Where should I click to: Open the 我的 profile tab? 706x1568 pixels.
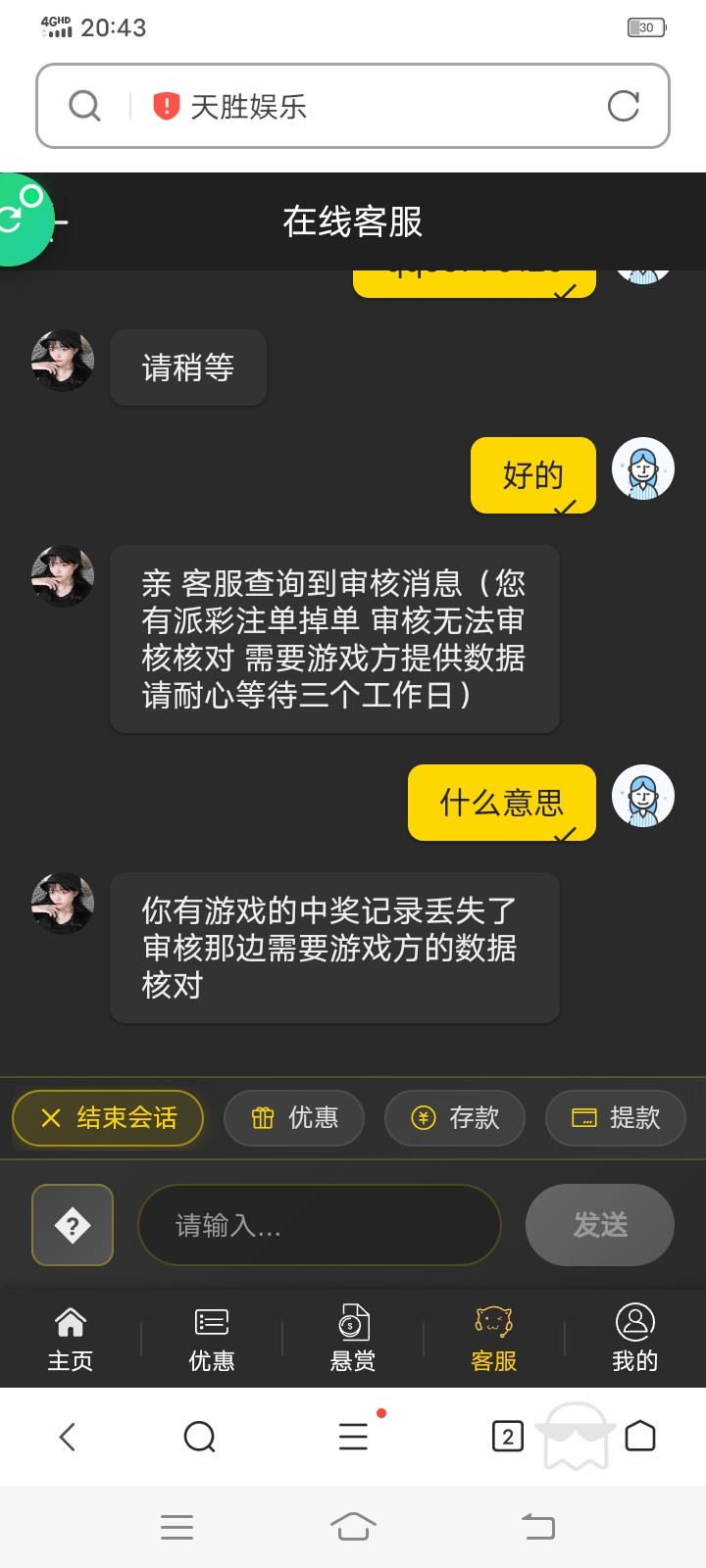[634, 1338]
